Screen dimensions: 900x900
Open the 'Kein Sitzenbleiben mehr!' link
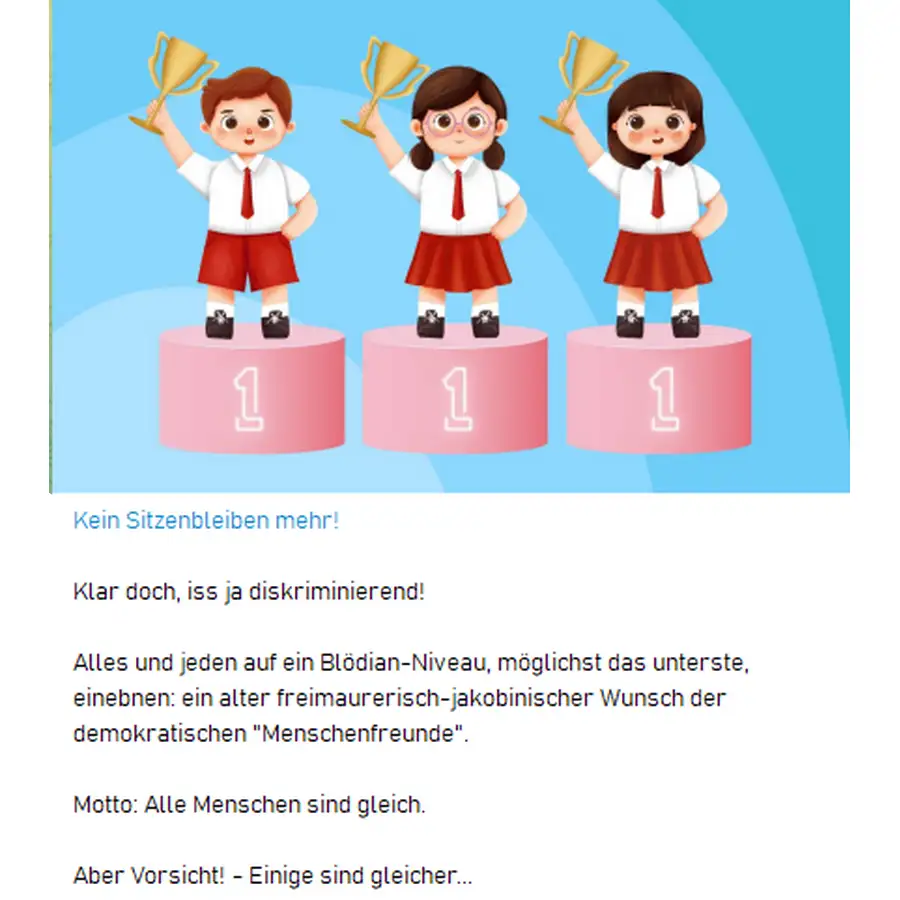pyautogui.click(x=206, y=521)
